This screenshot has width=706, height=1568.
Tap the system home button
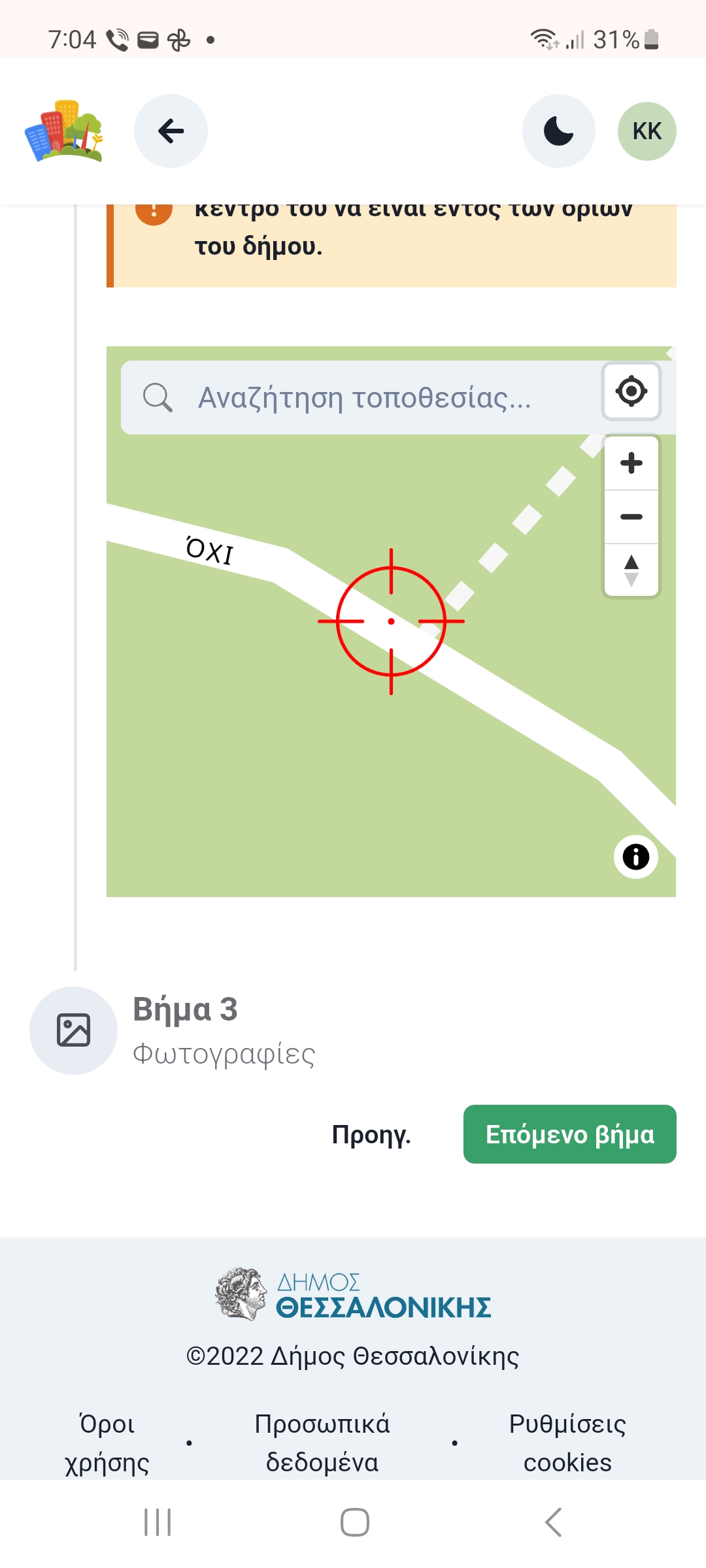click(x=354, y=1522)
